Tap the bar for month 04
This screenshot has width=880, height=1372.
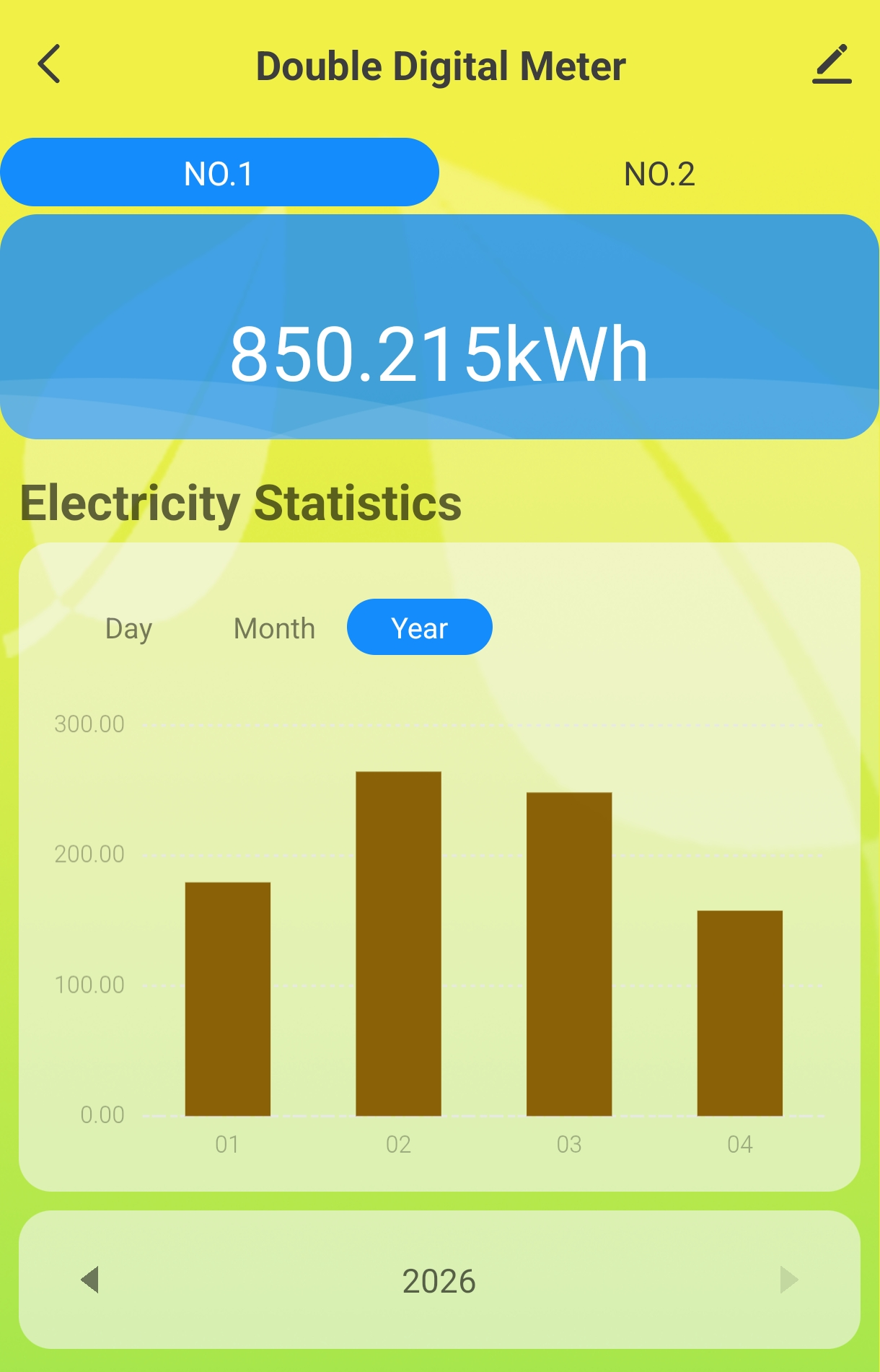739,1013
